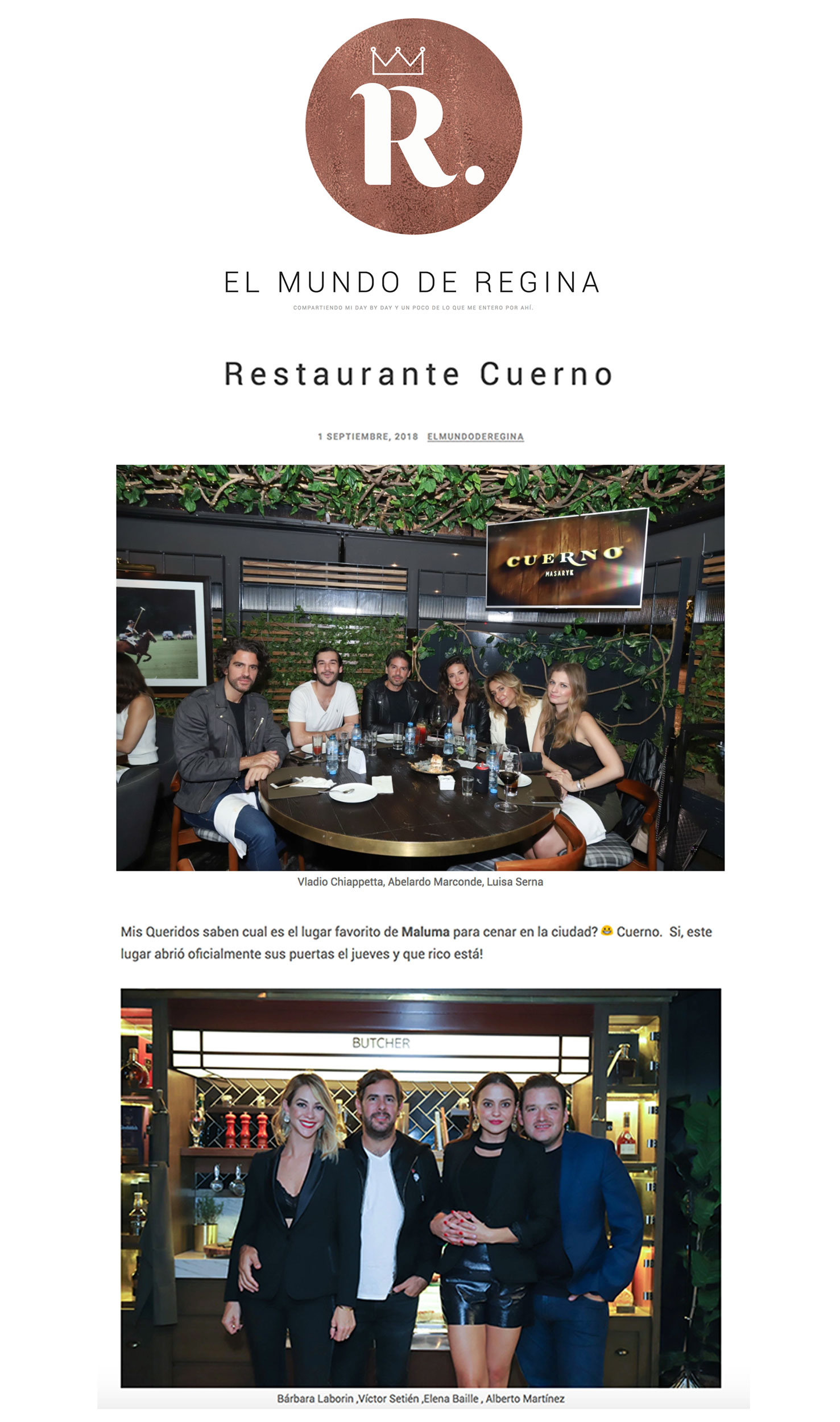Viewport: 840px width, 1422px height.
Task: Open the ELMUNDODEREGINA author link
Action: pos(475,436)
